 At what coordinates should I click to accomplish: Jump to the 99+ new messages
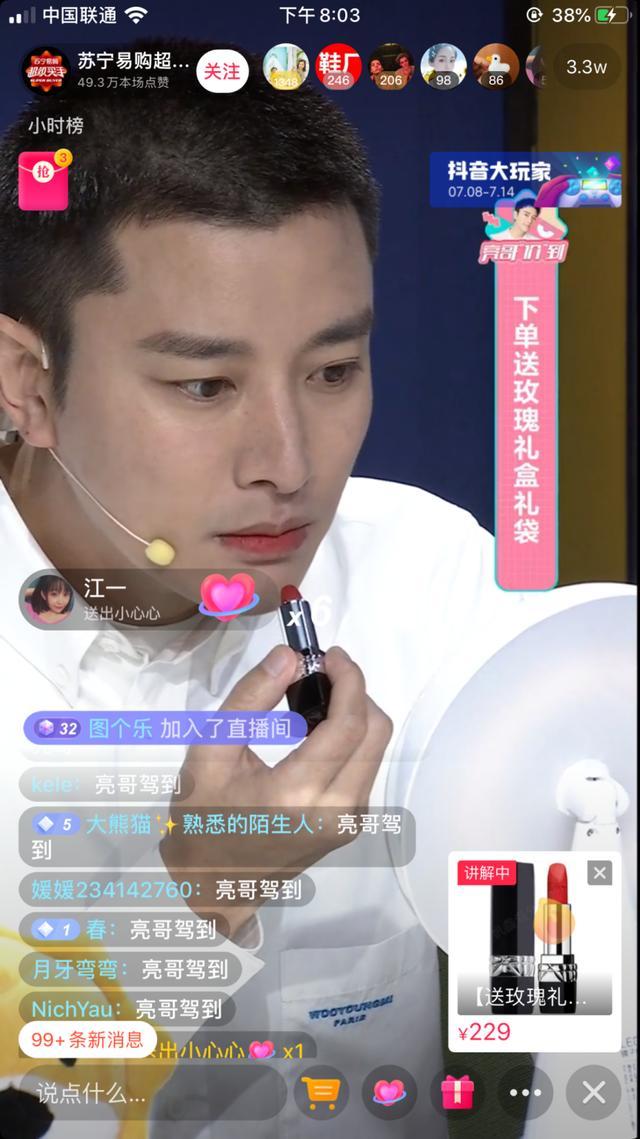pos(88,1040)
